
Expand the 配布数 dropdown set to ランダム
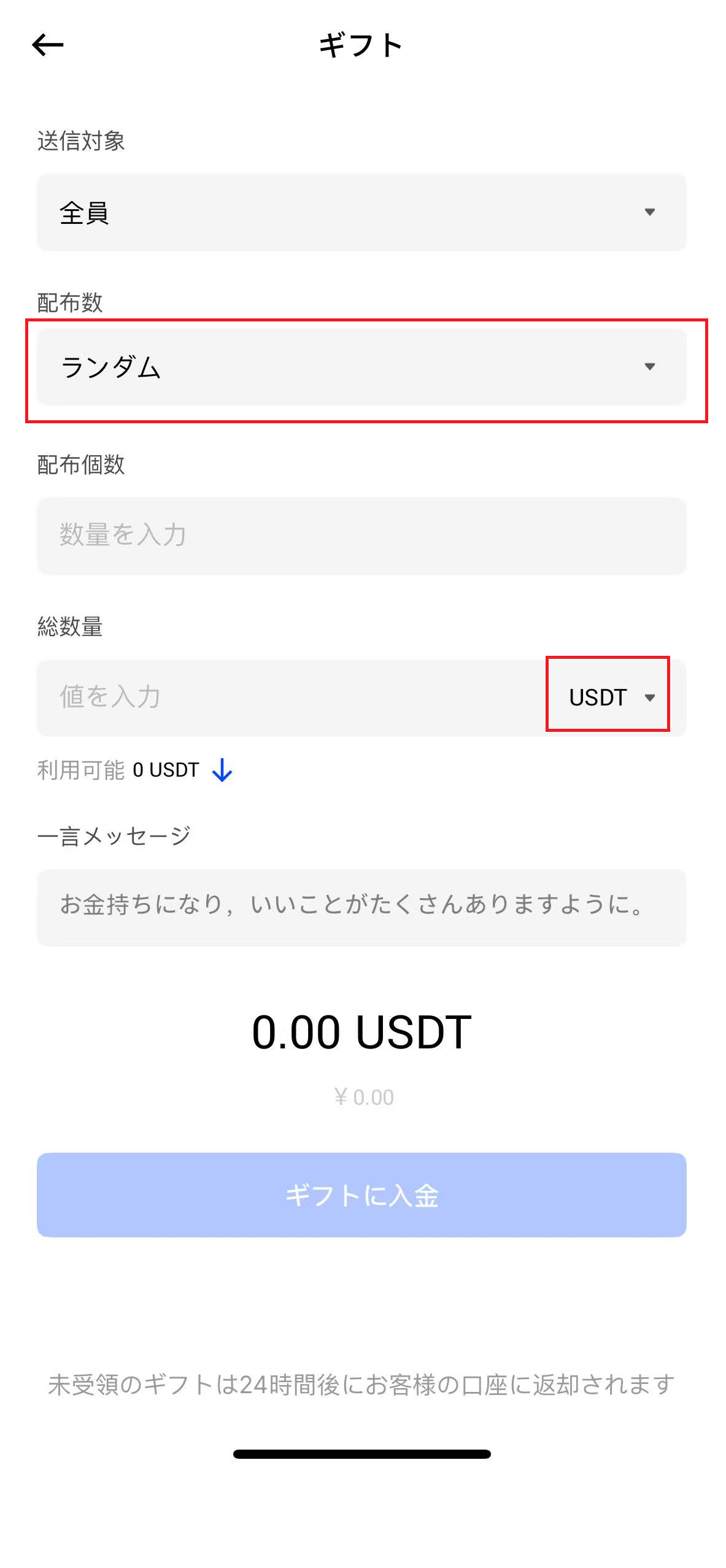361,367
